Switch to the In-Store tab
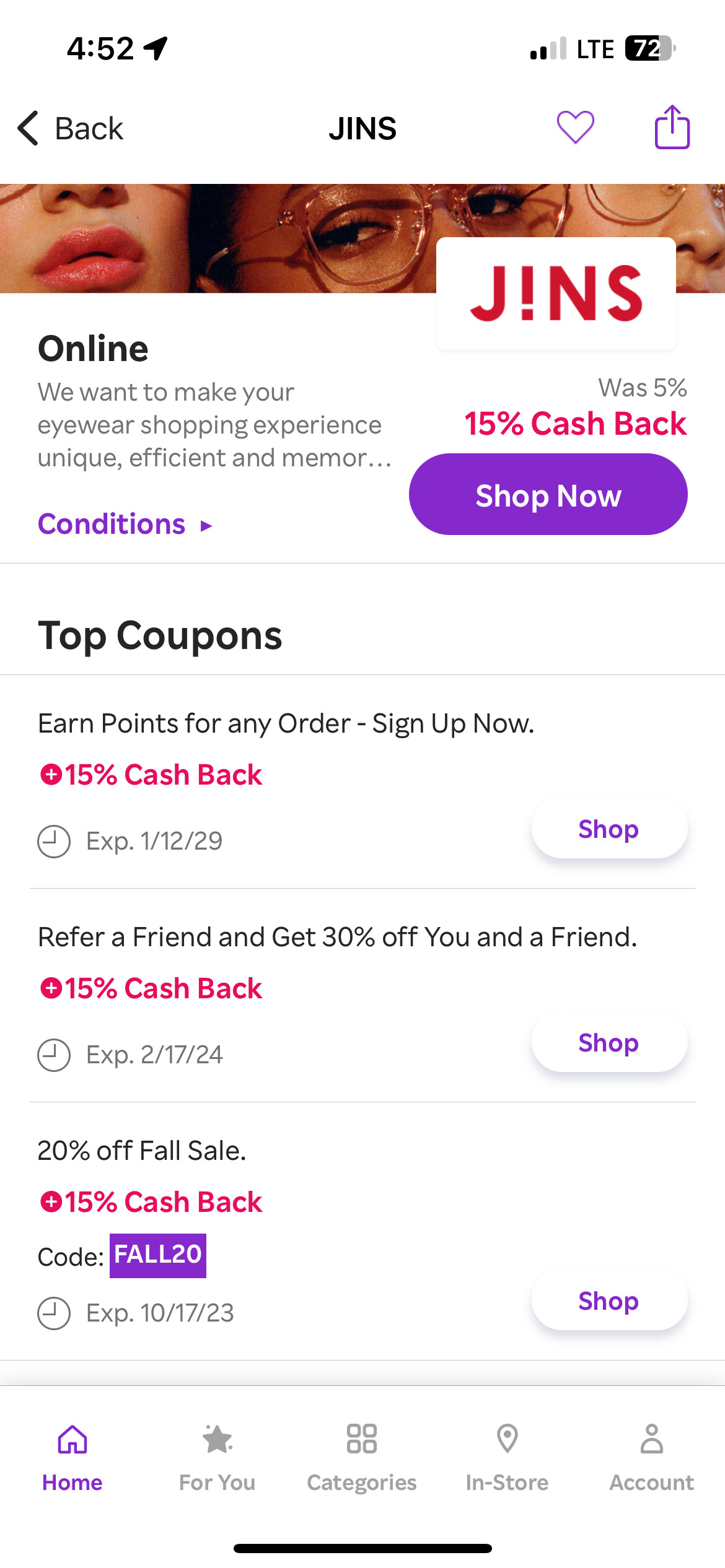 click(x=507, y=1457)
